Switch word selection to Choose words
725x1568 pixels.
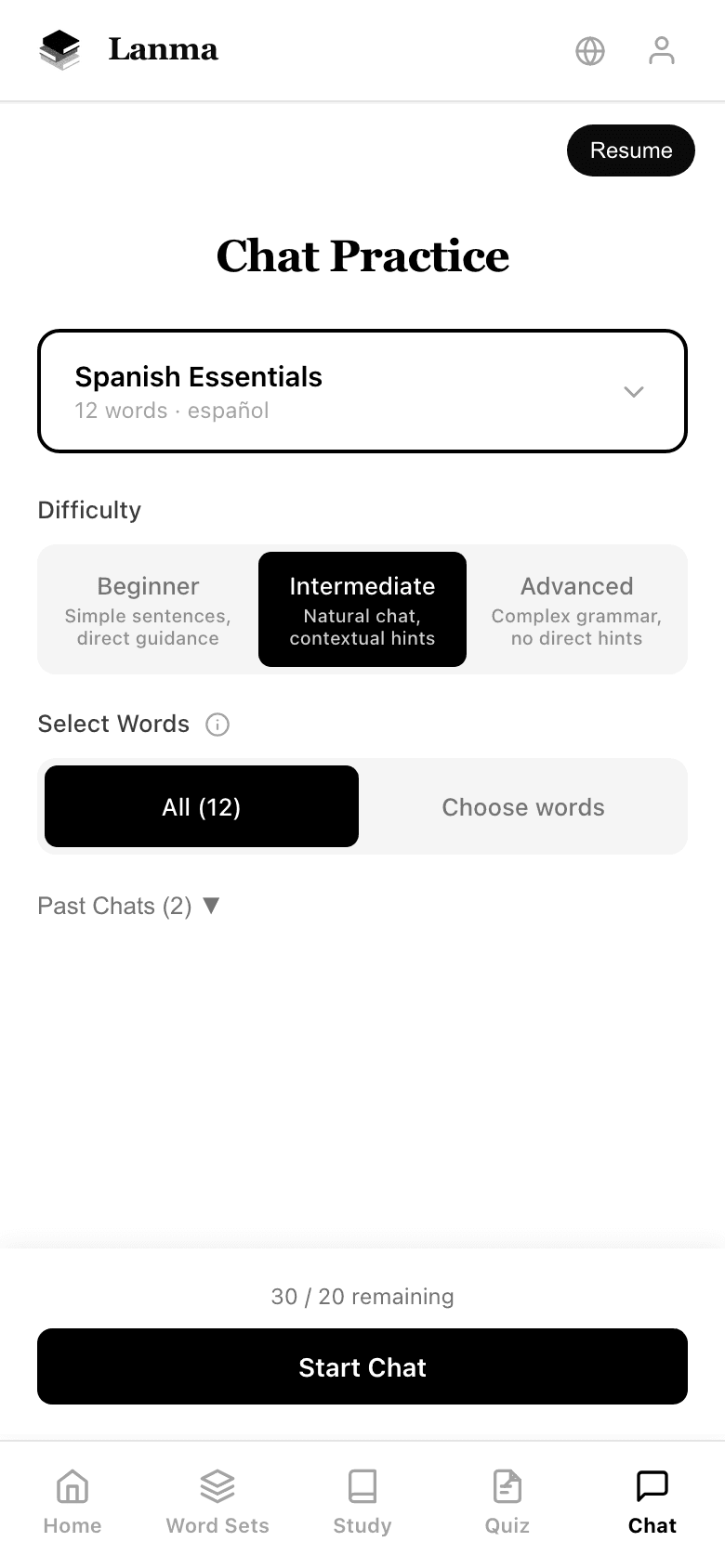point(523,806)
